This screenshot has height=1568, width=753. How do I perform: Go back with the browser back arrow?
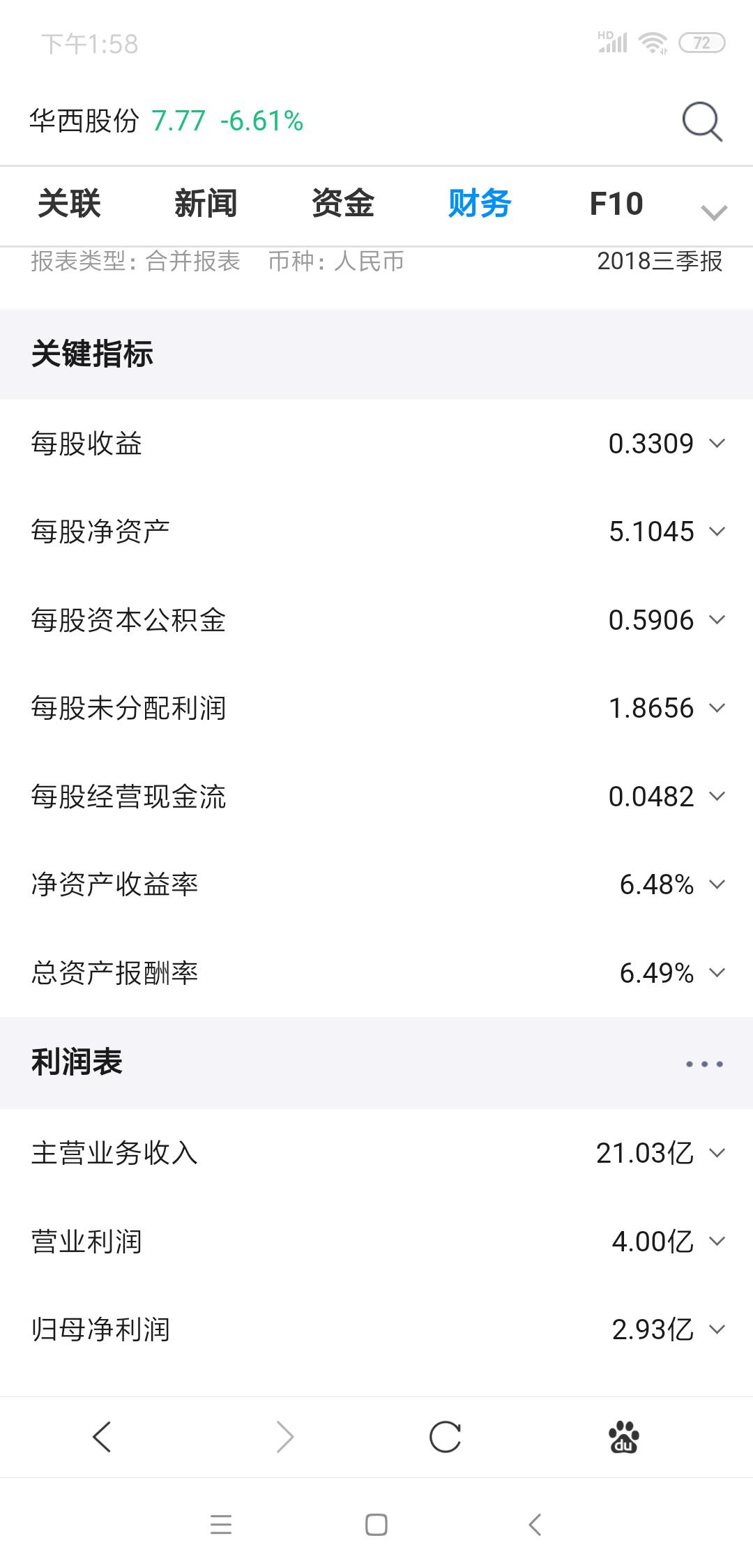pos(102,1437)
